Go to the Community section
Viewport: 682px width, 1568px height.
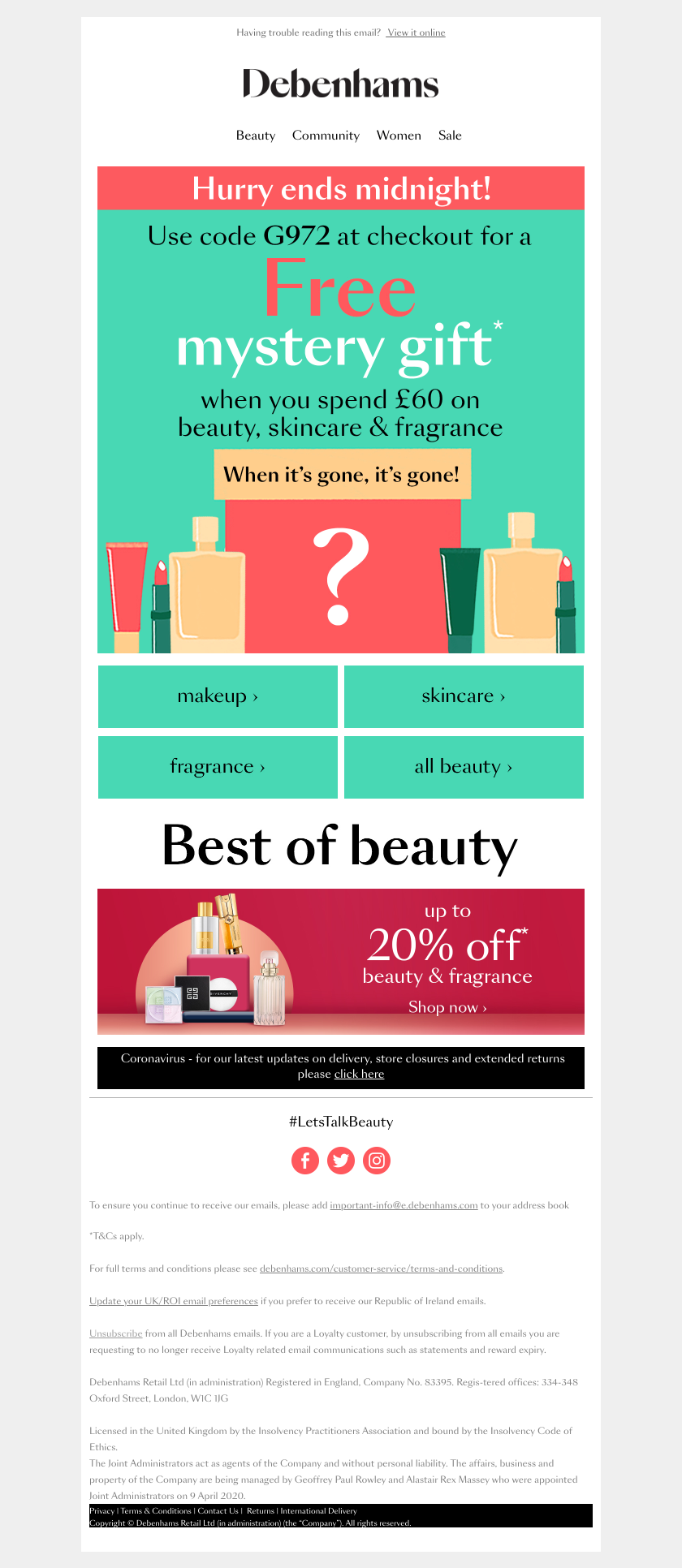coord(326,136)
